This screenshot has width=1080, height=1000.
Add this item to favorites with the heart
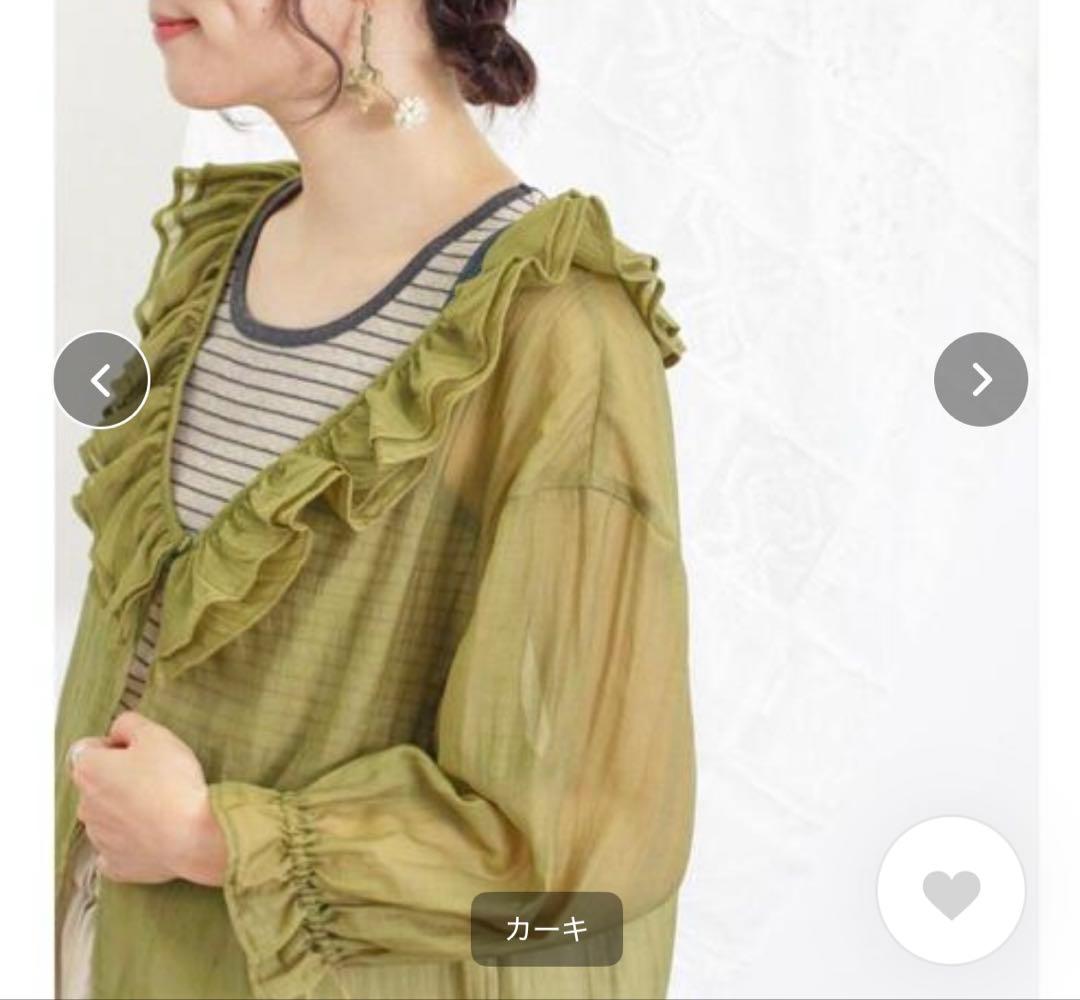951,891
